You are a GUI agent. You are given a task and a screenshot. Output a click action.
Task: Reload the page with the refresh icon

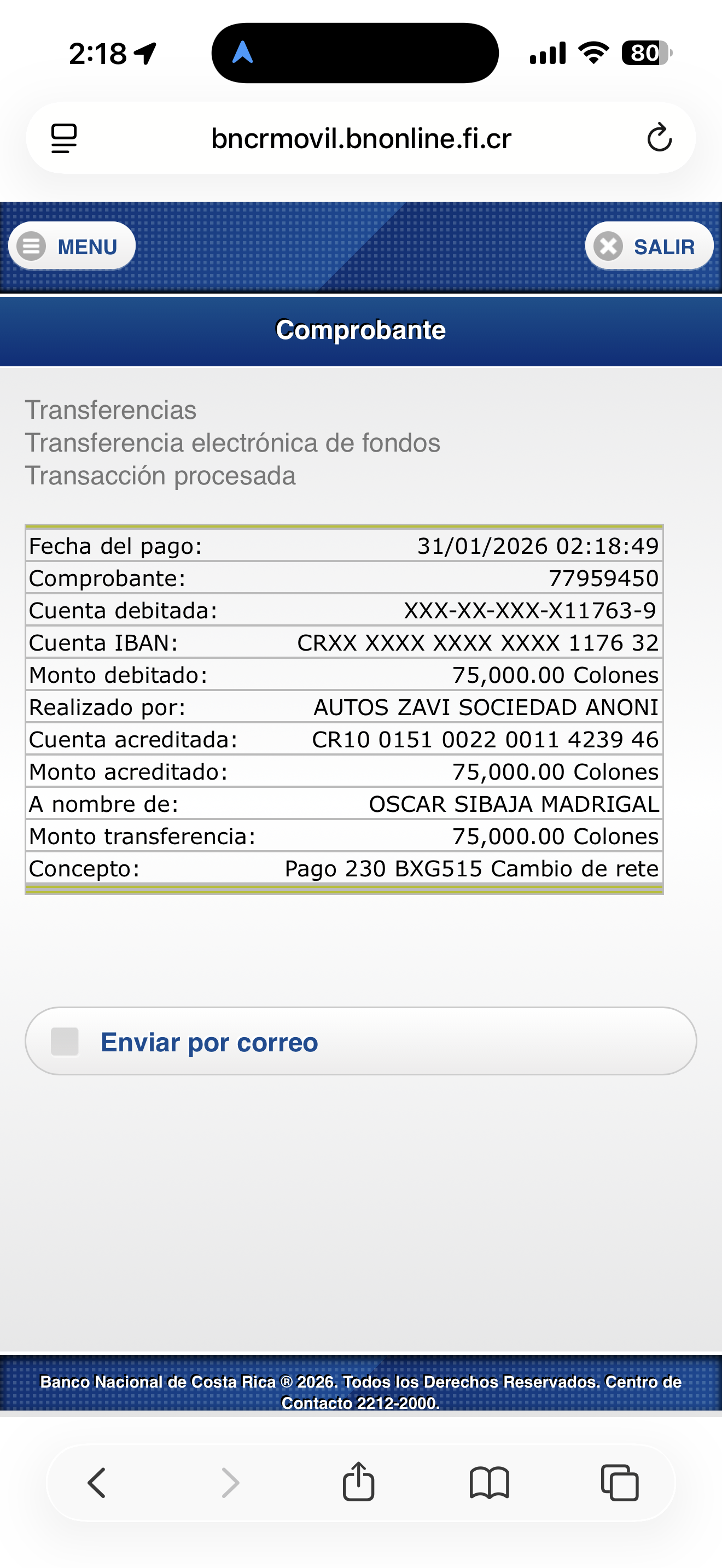pyautogui.click(x=659, y=137)
